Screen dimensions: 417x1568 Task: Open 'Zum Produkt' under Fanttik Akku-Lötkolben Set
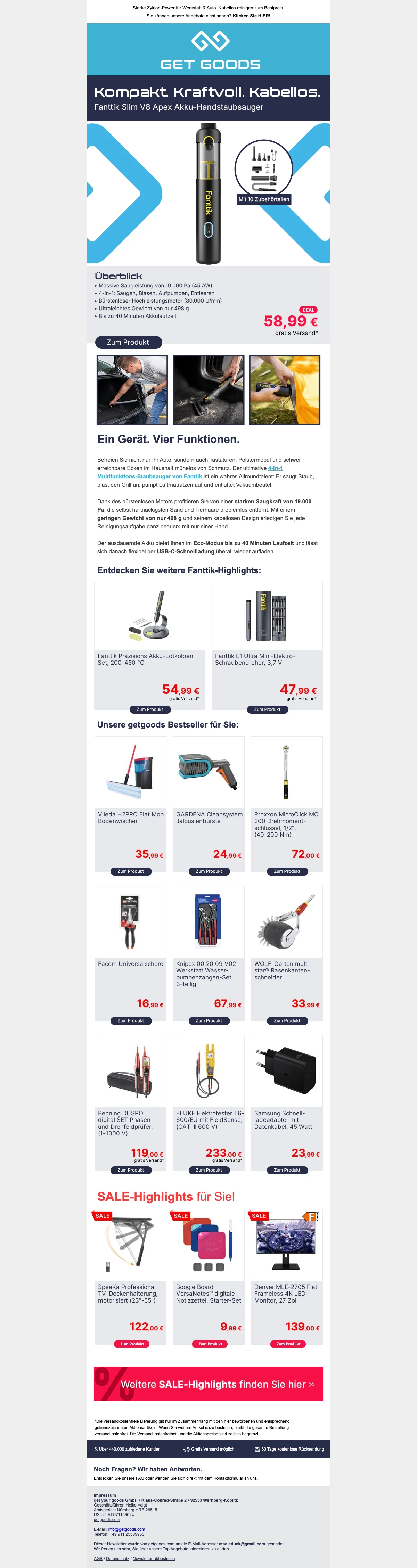pyautogui.click(x=150, y=709)
